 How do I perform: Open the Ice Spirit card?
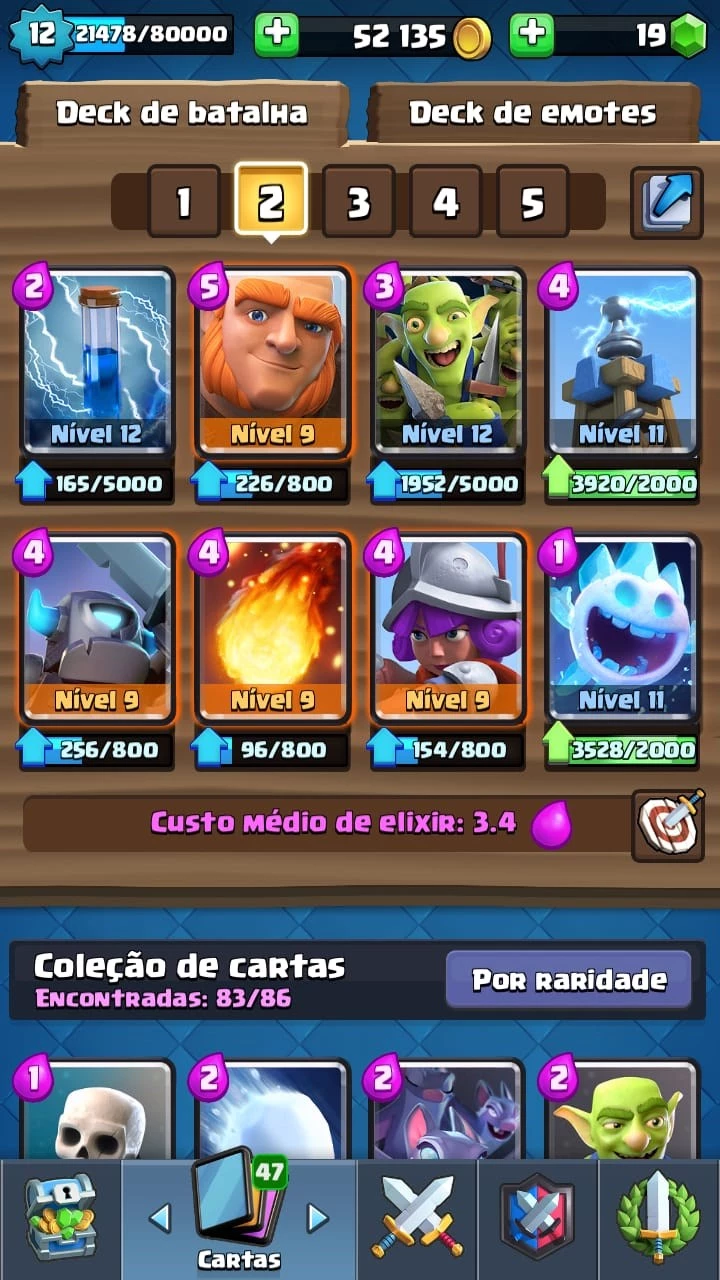(622, 628)
